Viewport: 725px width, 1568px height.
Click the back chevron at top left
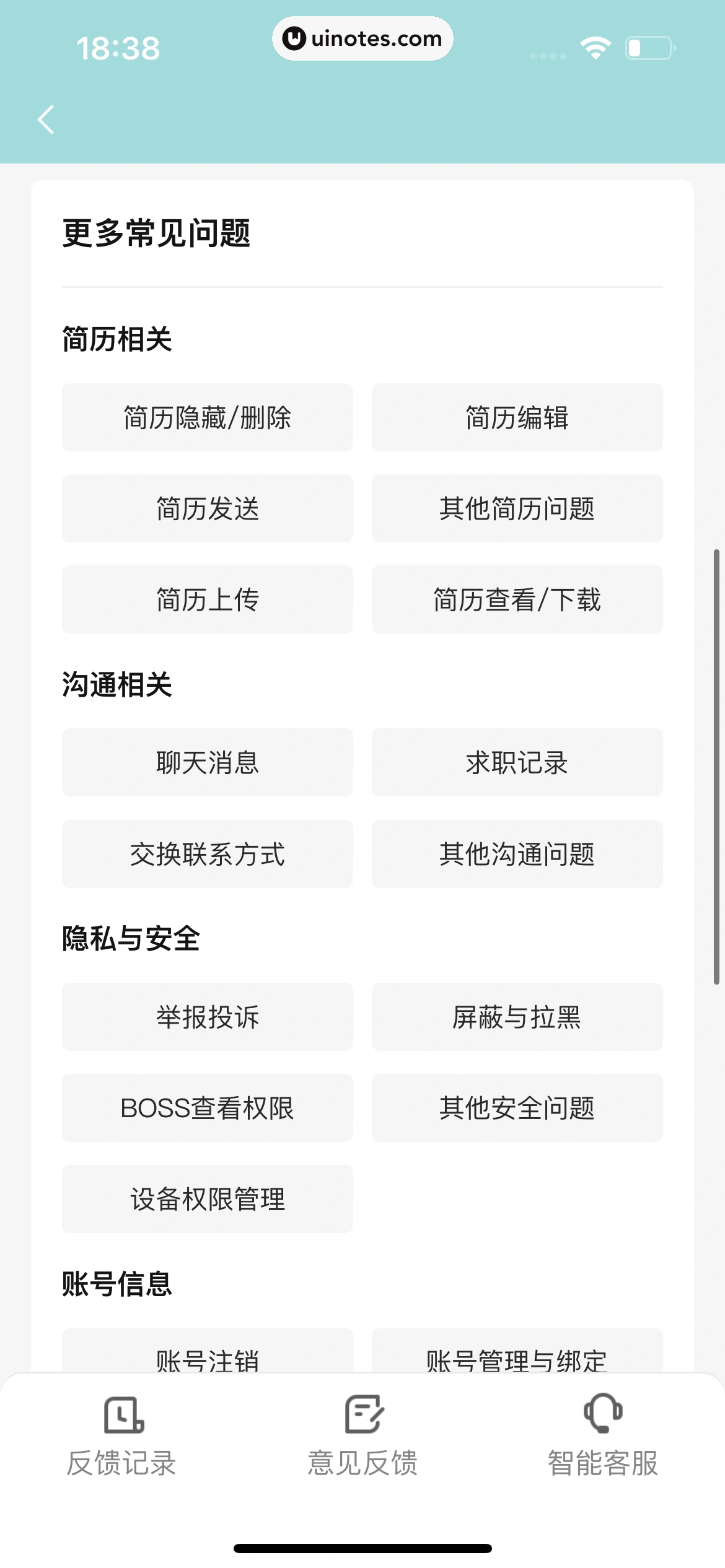(45, 120)
